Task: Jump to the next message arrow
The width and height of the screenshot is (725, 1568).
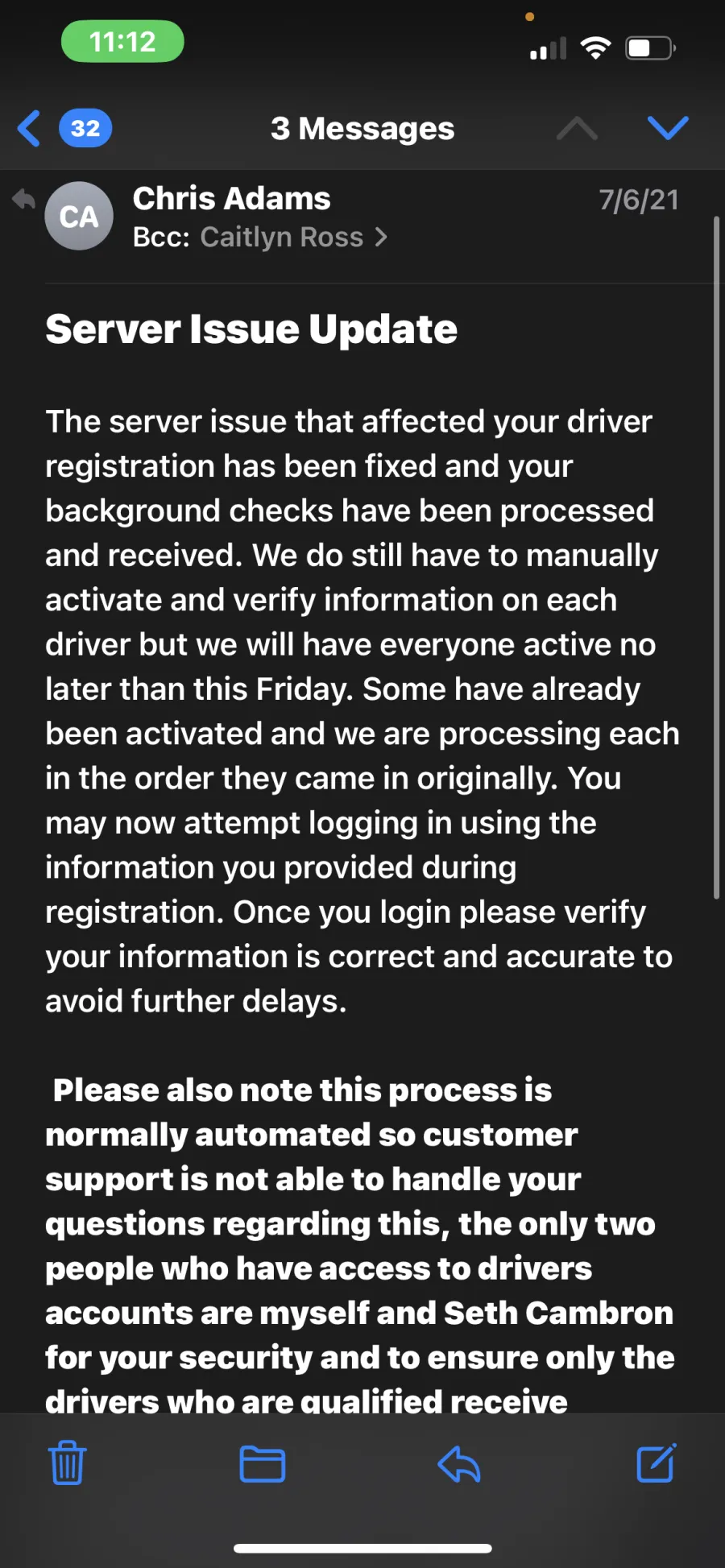Action: [668, 128]
